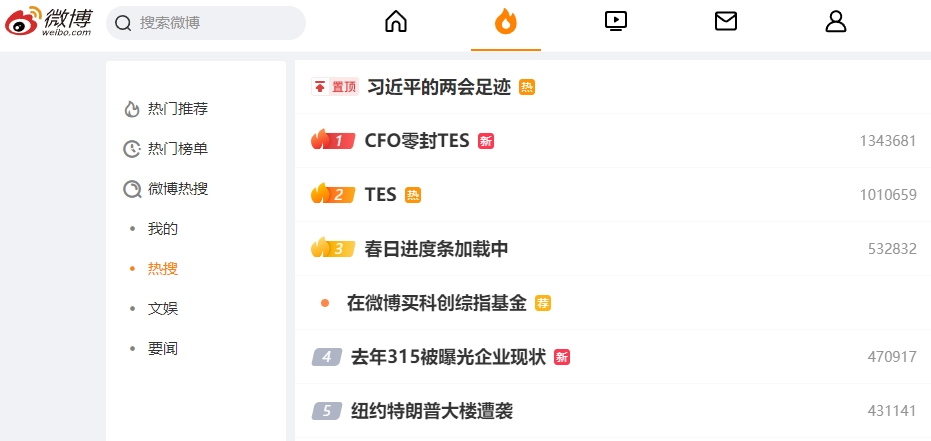The height and width of the screenshot is (441, 931).
Task: Open 热门推荐 in the sidebar
Action: click(x=177, y=109)
